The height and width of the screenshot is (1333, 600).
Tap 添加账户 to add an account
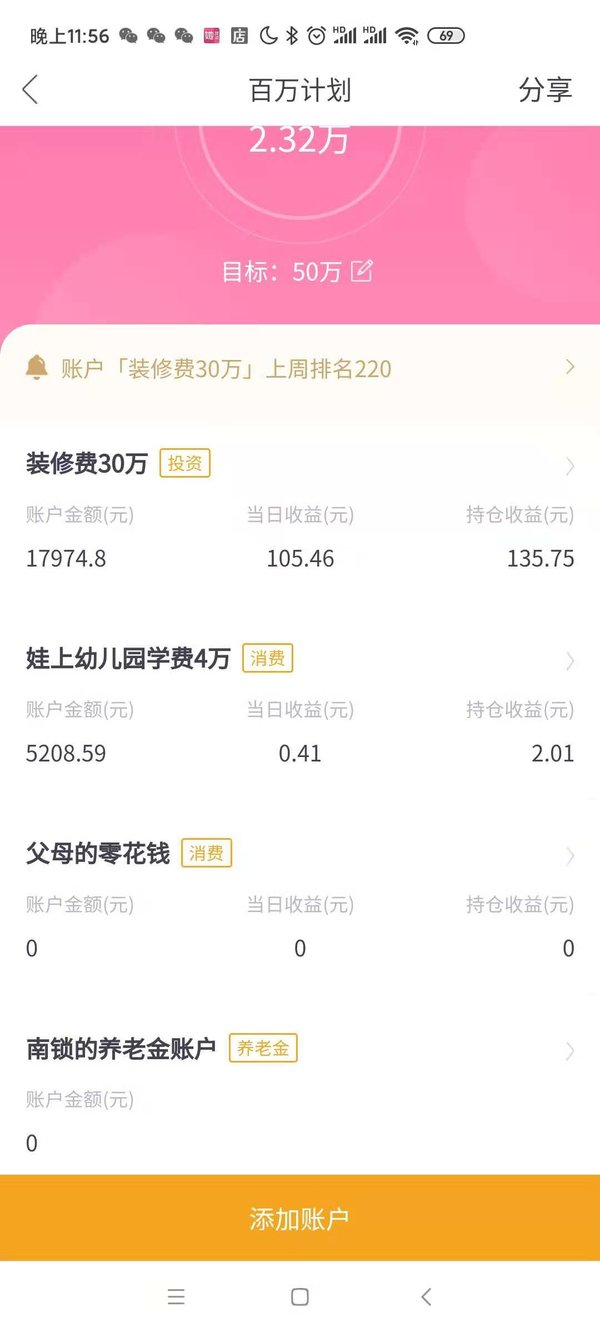click(300, 1218)
